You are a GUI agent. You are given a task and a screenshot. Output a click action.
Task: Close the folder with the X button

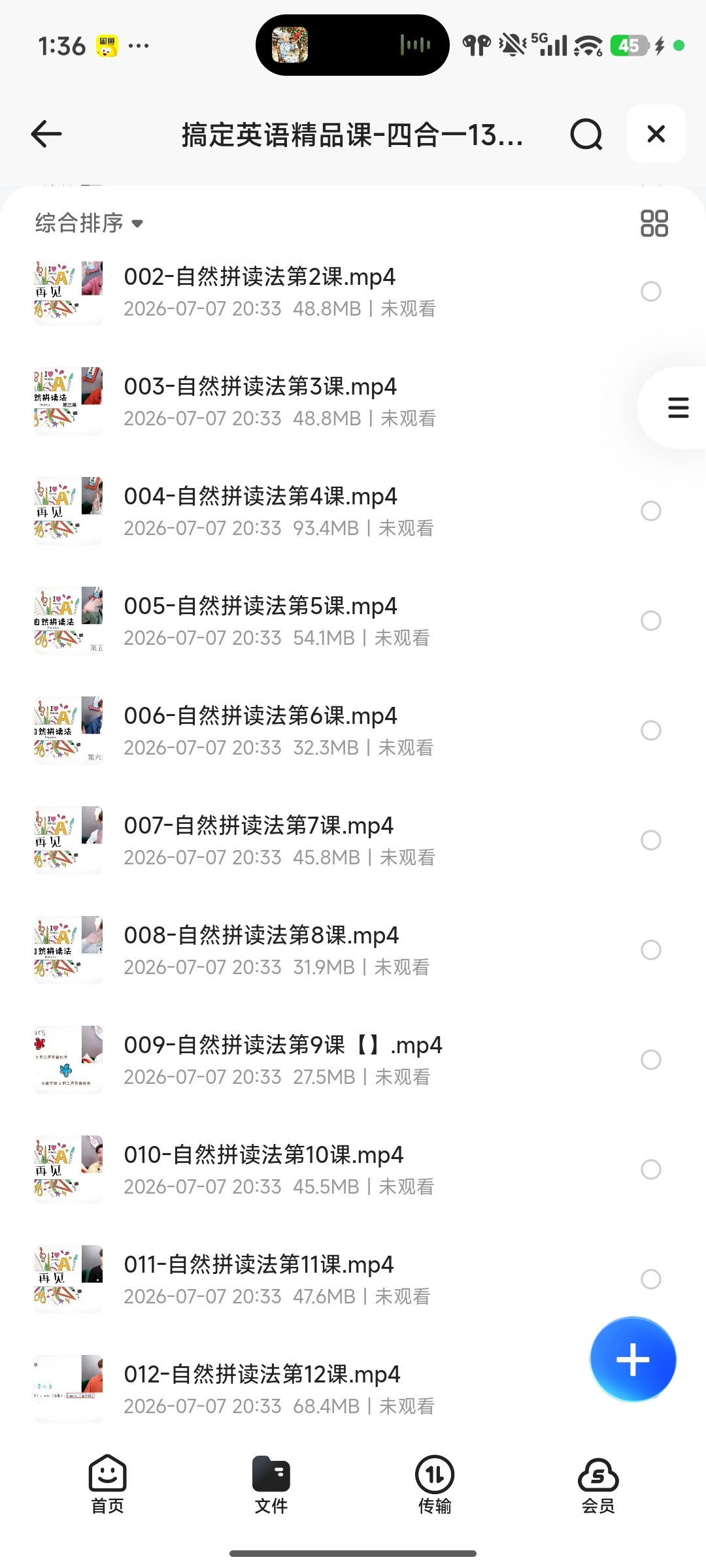coord(656,134)
